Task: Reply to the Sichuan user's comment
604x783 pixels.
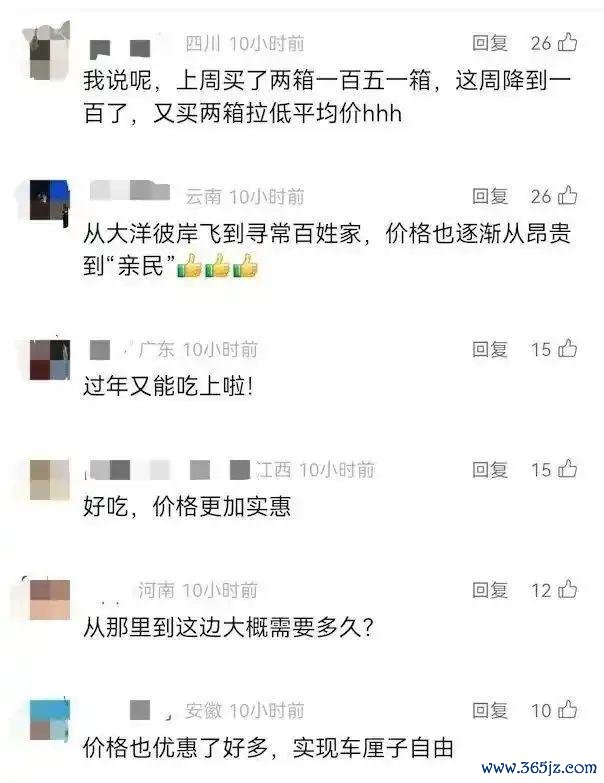Action: pos(490,43)
